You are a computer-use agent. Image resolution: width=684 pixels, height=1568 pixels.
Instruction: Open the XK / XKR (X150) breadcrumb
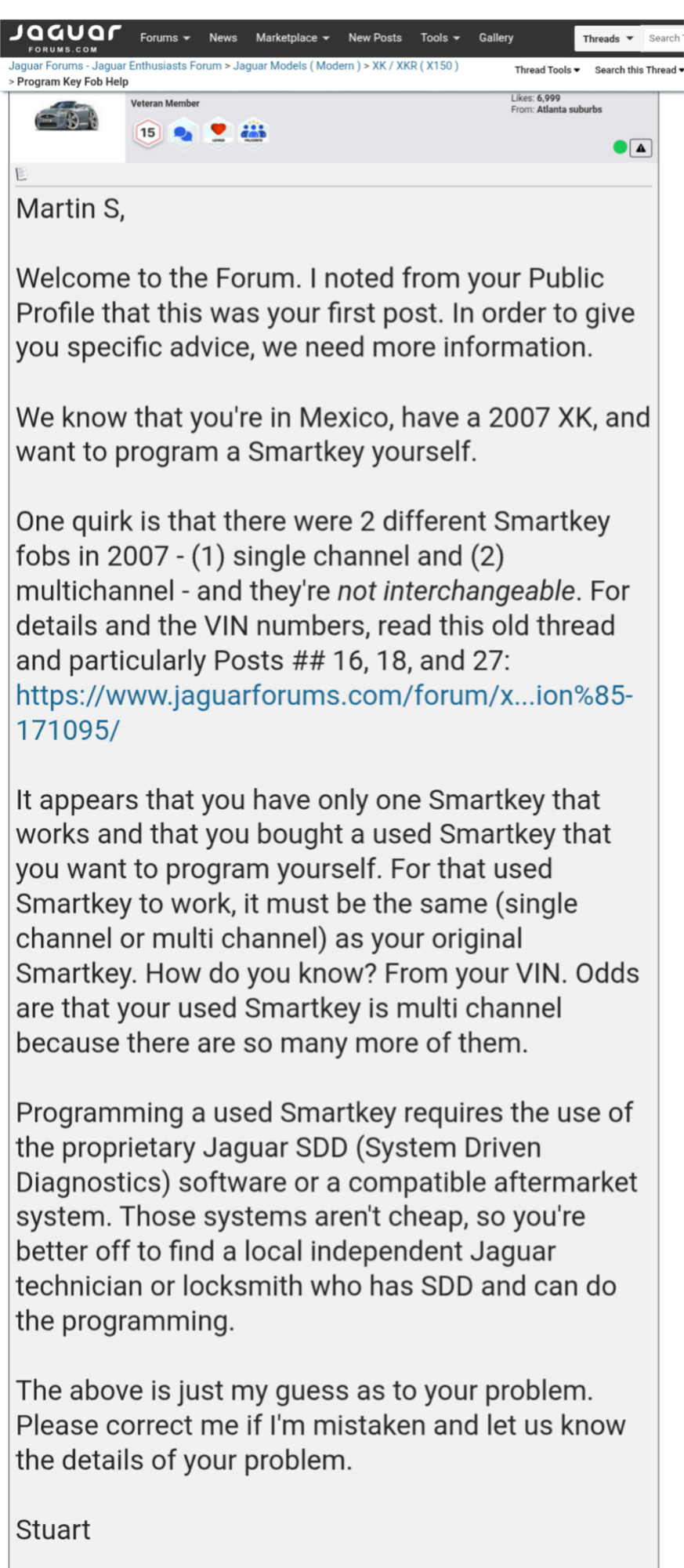click(414, 66)
